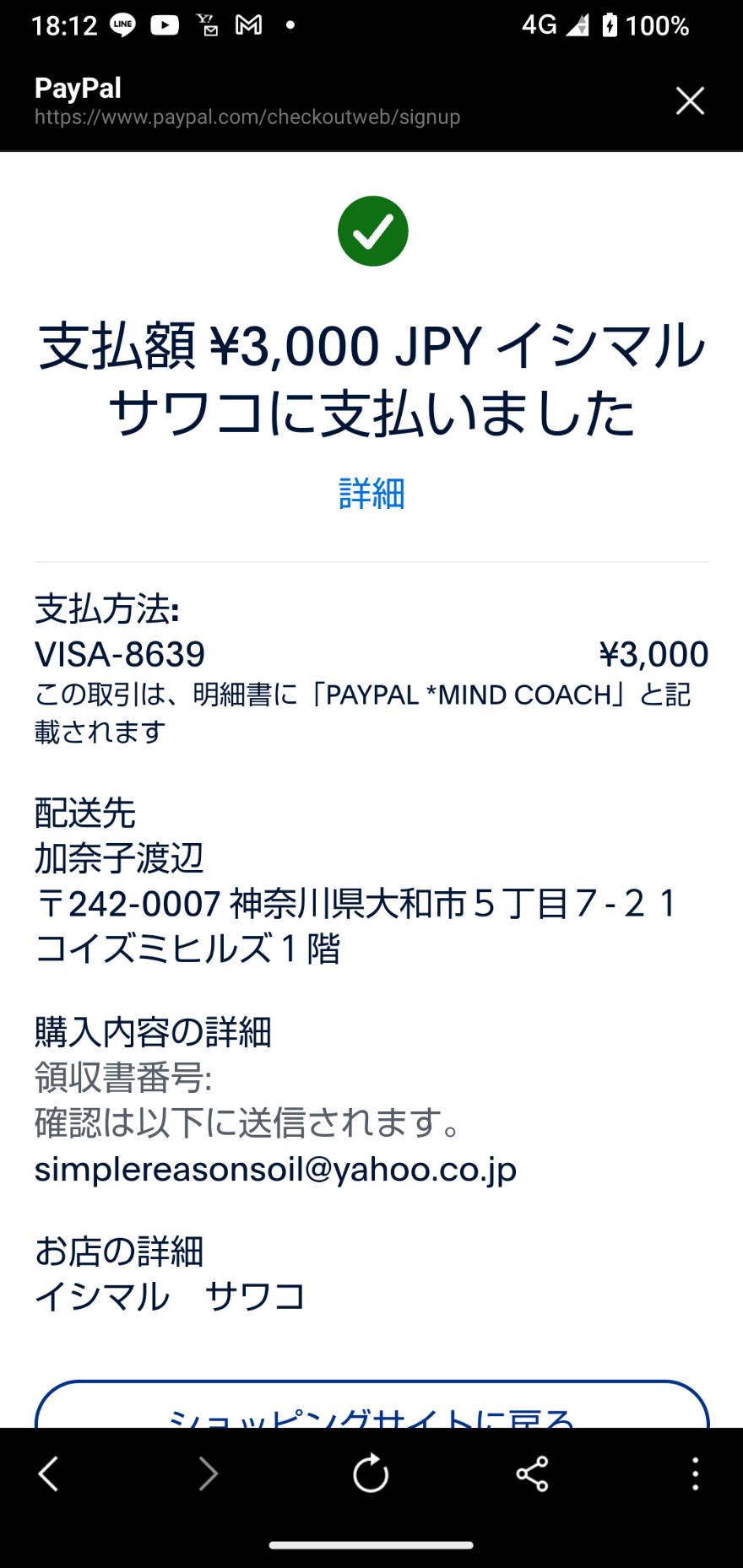Image resolution: width=743 pixels, height=1568 pixels.
Task: Open the 詳細 details link
Action: tap(371, 494)
